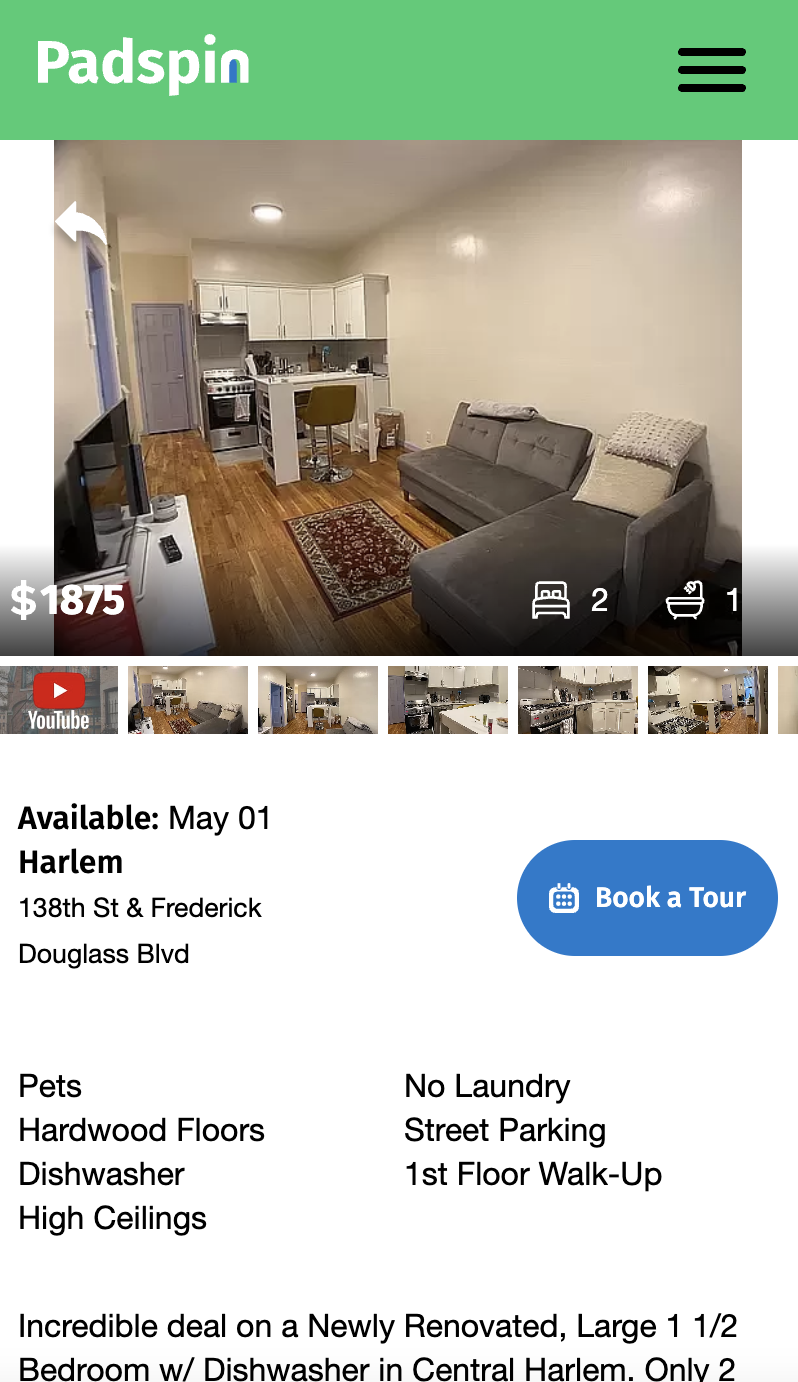Open the hamburger menu
This screenshot has width=798, height=1382.
pyautogui.click(x=711, y=70)
